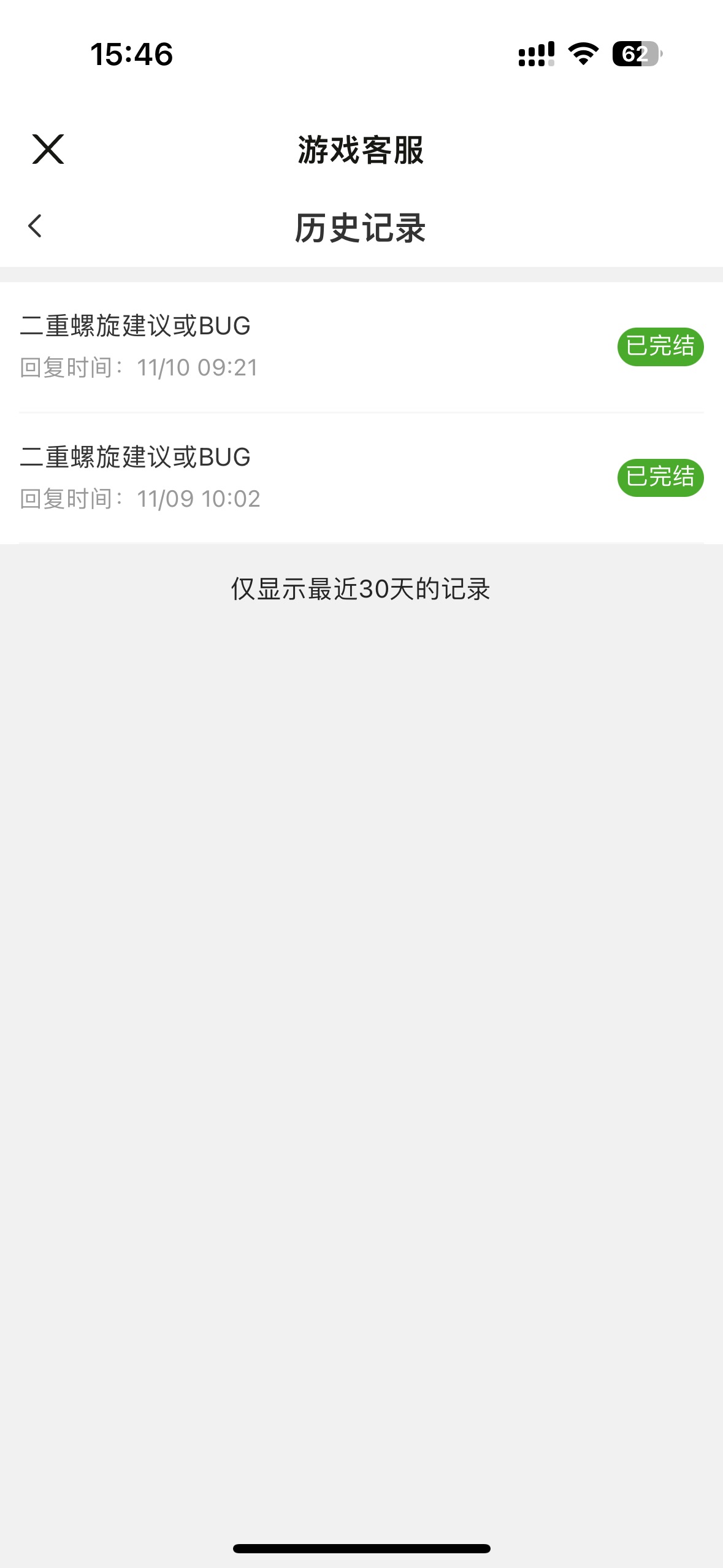Close the 游戏客服 page with the X
The width and height of the screenshot is (723, 1568).
point(48,150)
